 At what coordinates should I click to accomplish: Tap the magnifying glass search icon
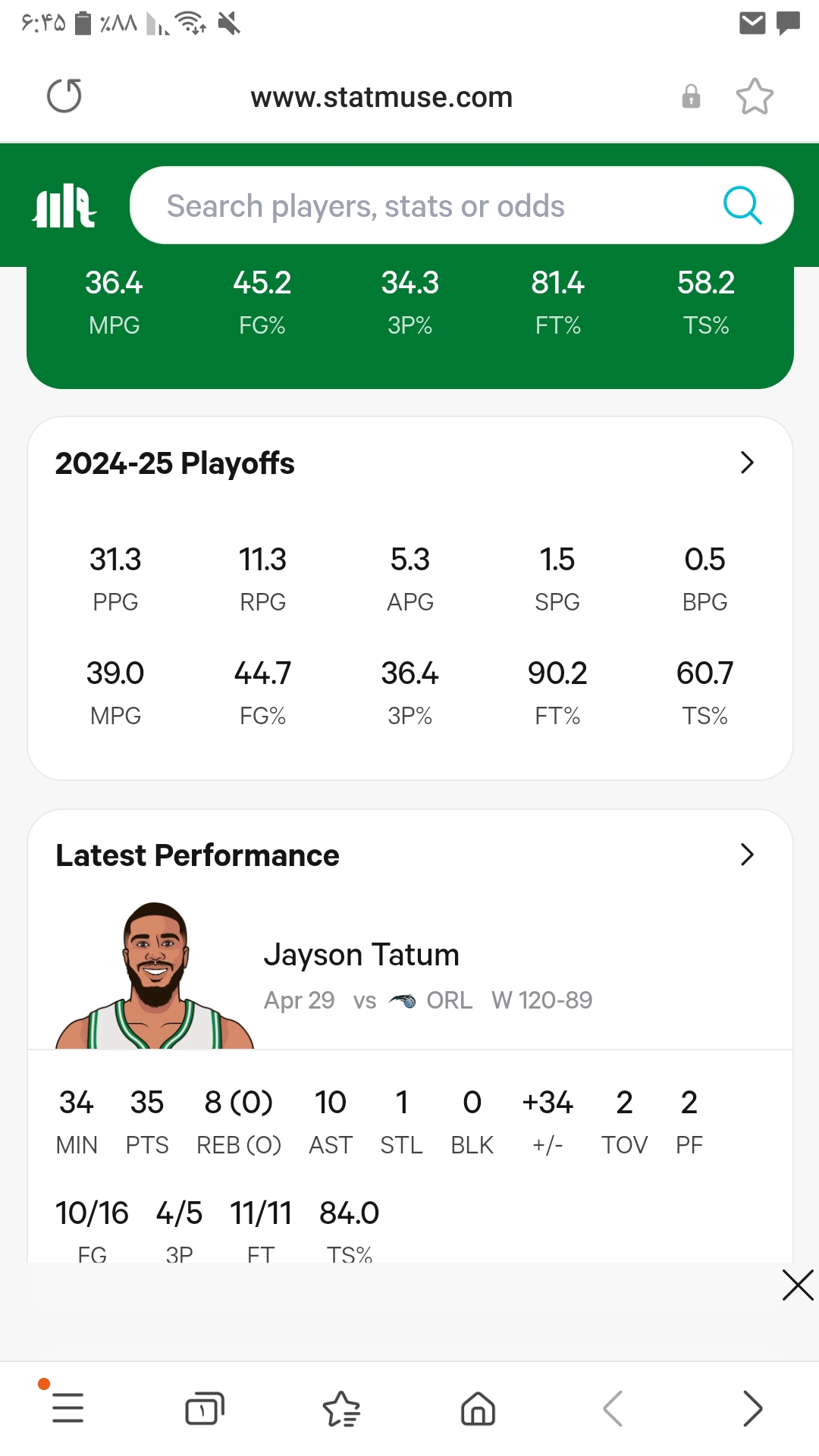coord(742,206)
